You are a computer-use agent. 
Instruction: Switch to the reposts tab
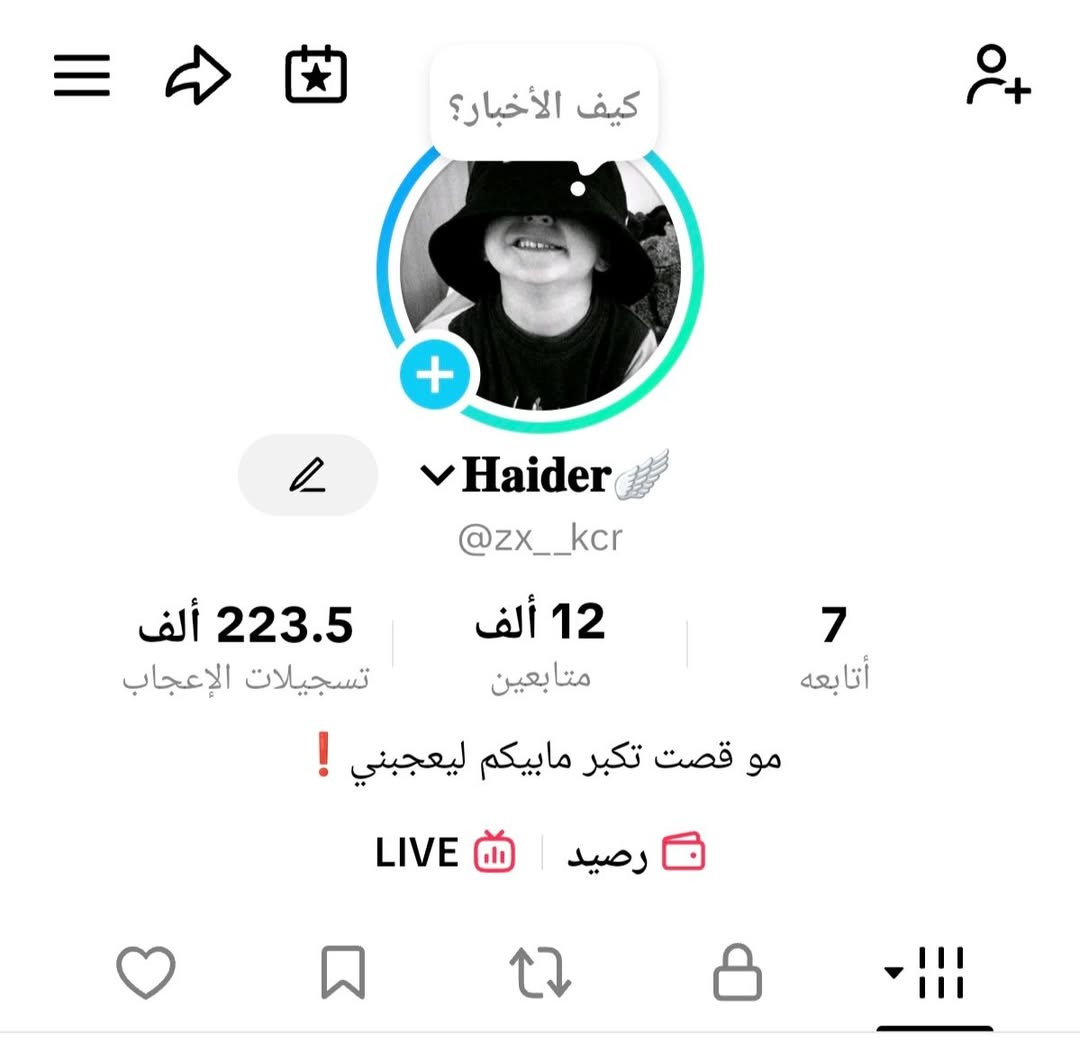pyautogui.click(x=540, y=972)
